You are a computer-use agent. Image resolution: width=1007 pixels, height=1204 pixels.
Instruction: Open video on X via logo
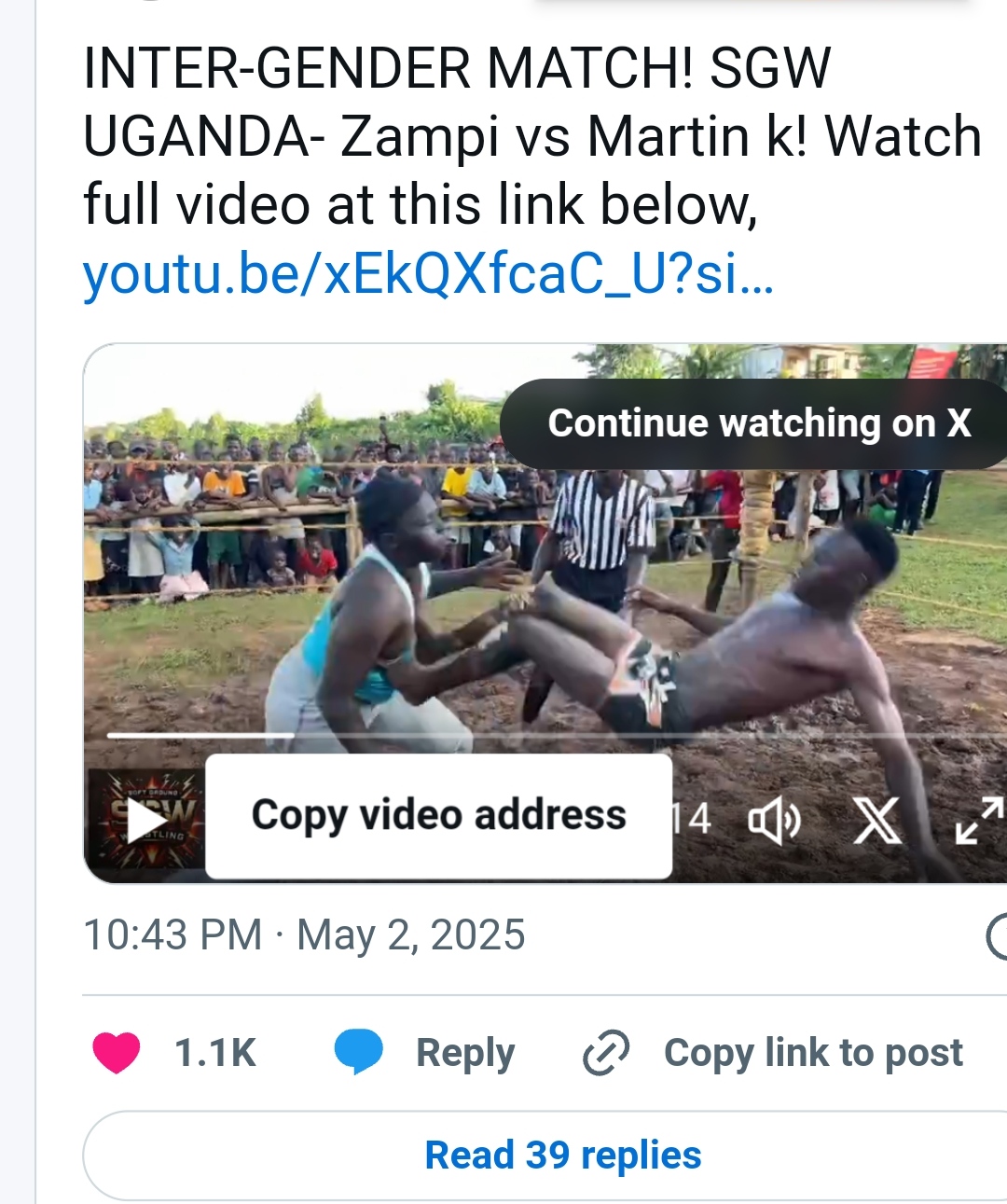(x=876, y=821)
